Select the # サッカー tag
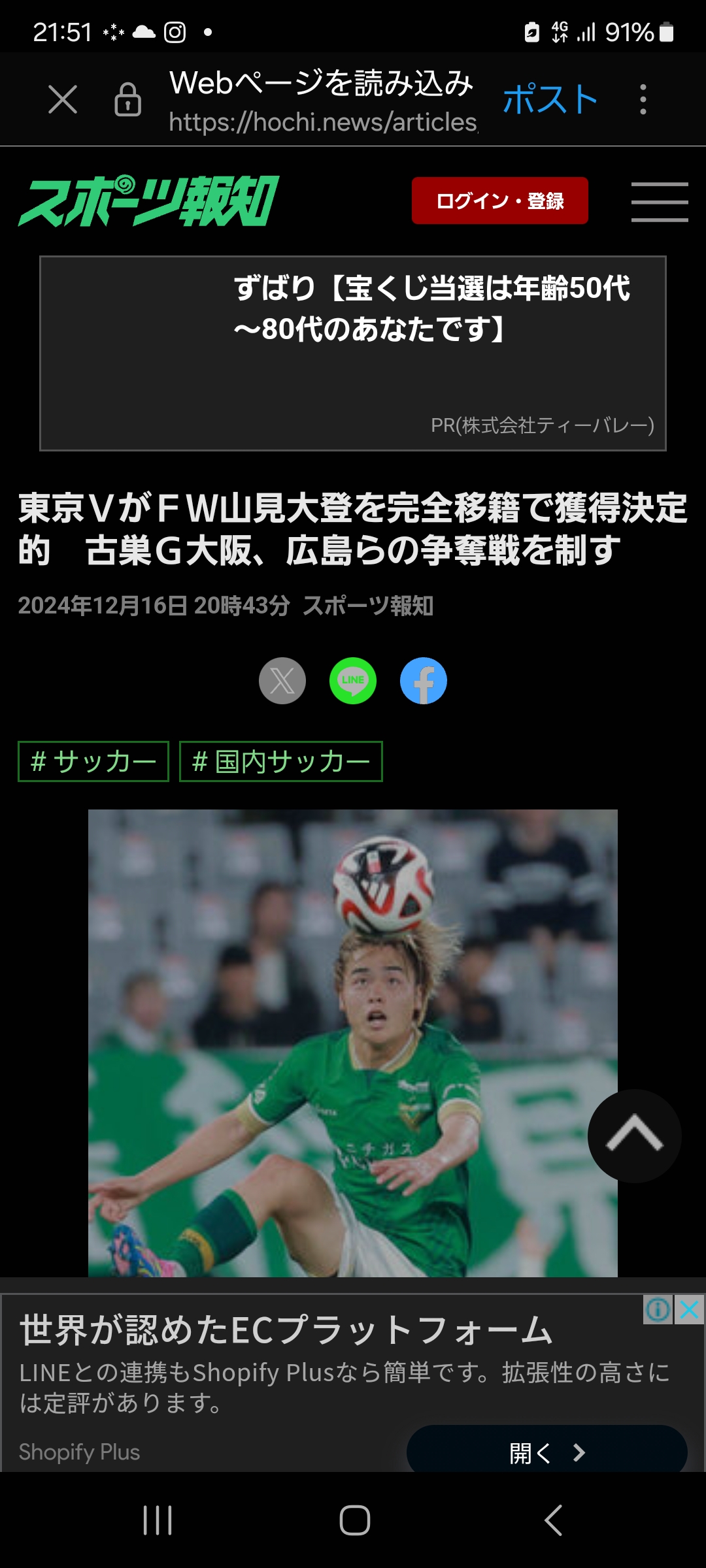706x1568 pixels. [93, 761]
